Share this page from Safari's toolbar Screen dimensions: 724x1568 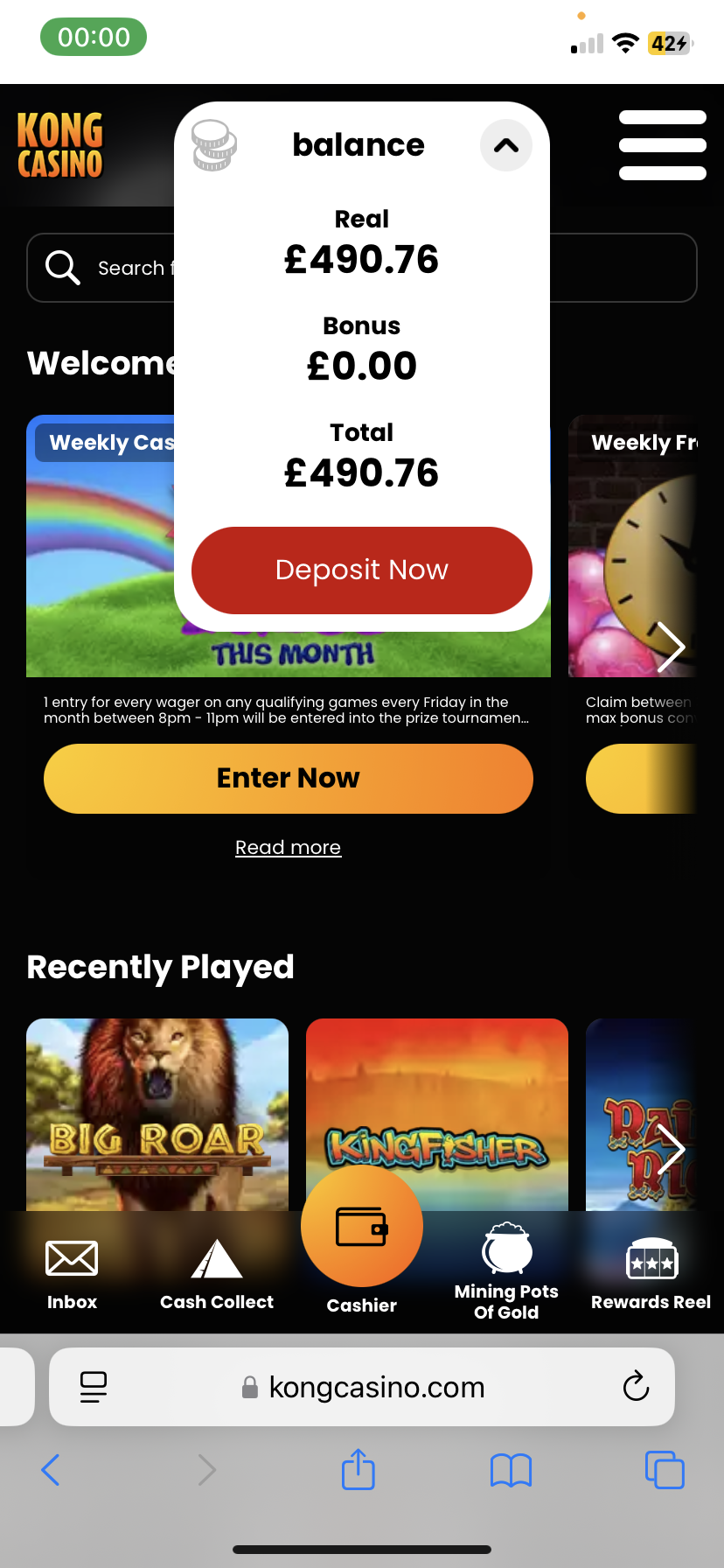[359, 1470]
